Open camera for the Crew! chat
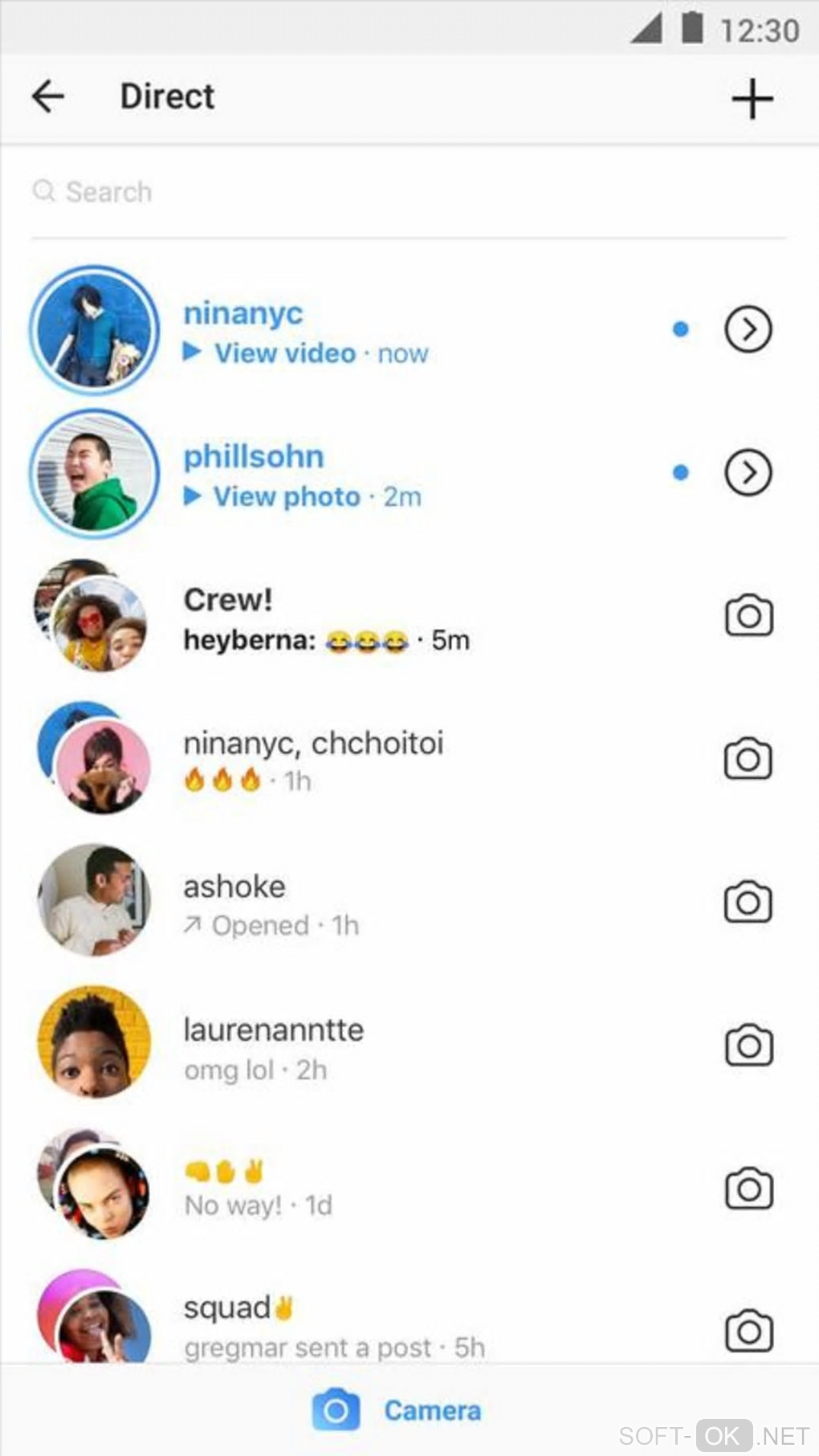 coord(748,616)
